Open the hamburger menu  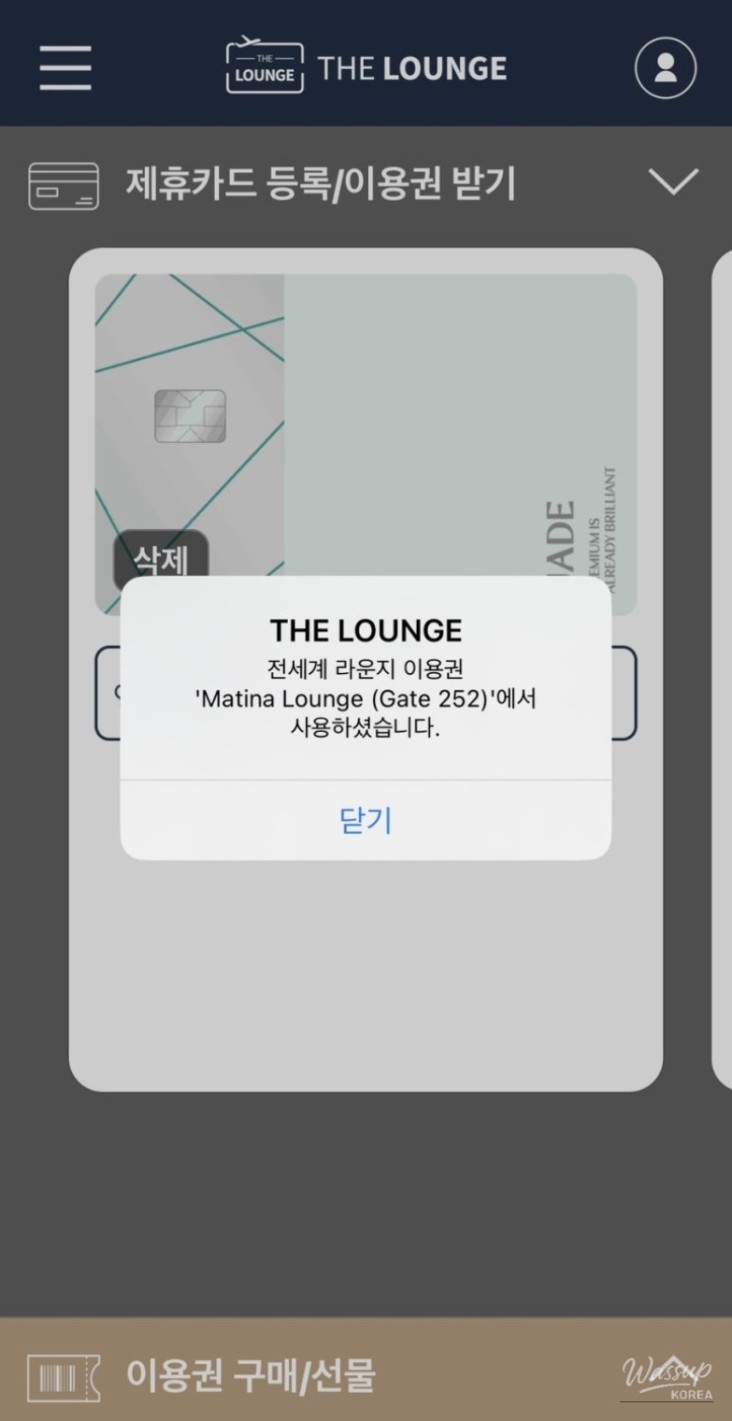coord(66,68)
